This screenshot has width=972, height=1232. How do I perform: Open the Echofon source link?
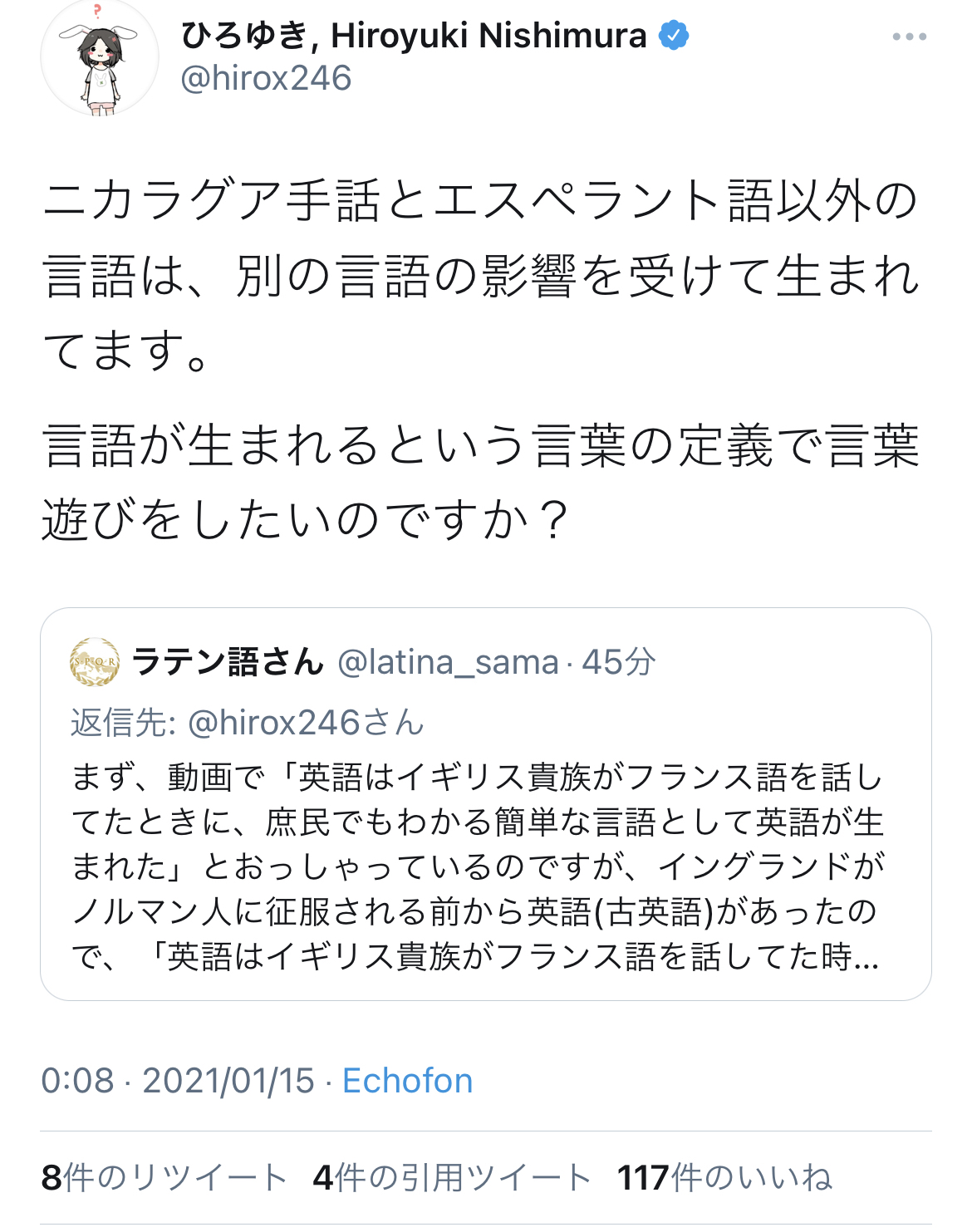407,1081
